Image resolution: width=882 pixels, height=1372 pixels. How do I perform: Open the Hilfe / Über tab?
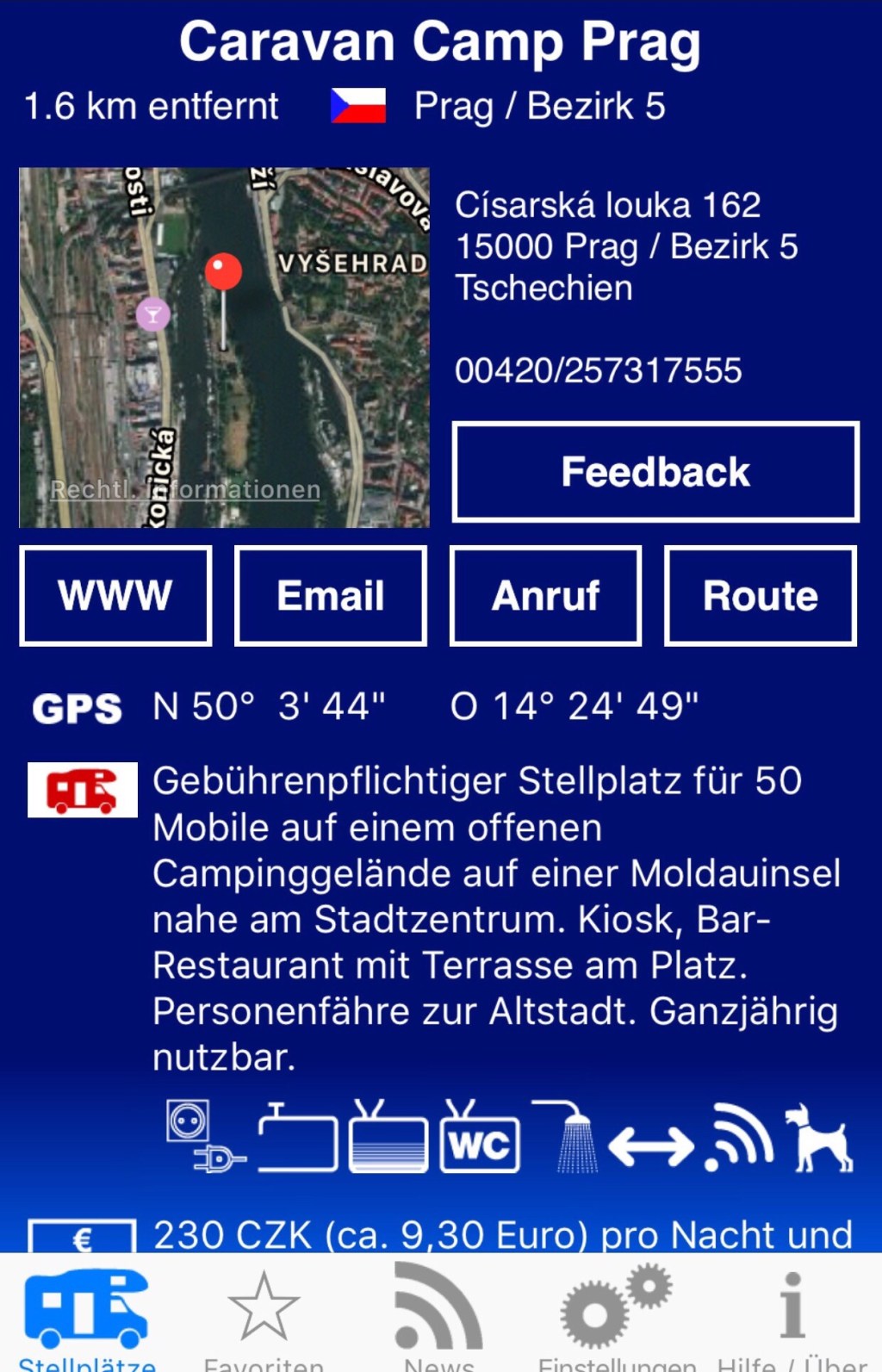[792, 1315]
